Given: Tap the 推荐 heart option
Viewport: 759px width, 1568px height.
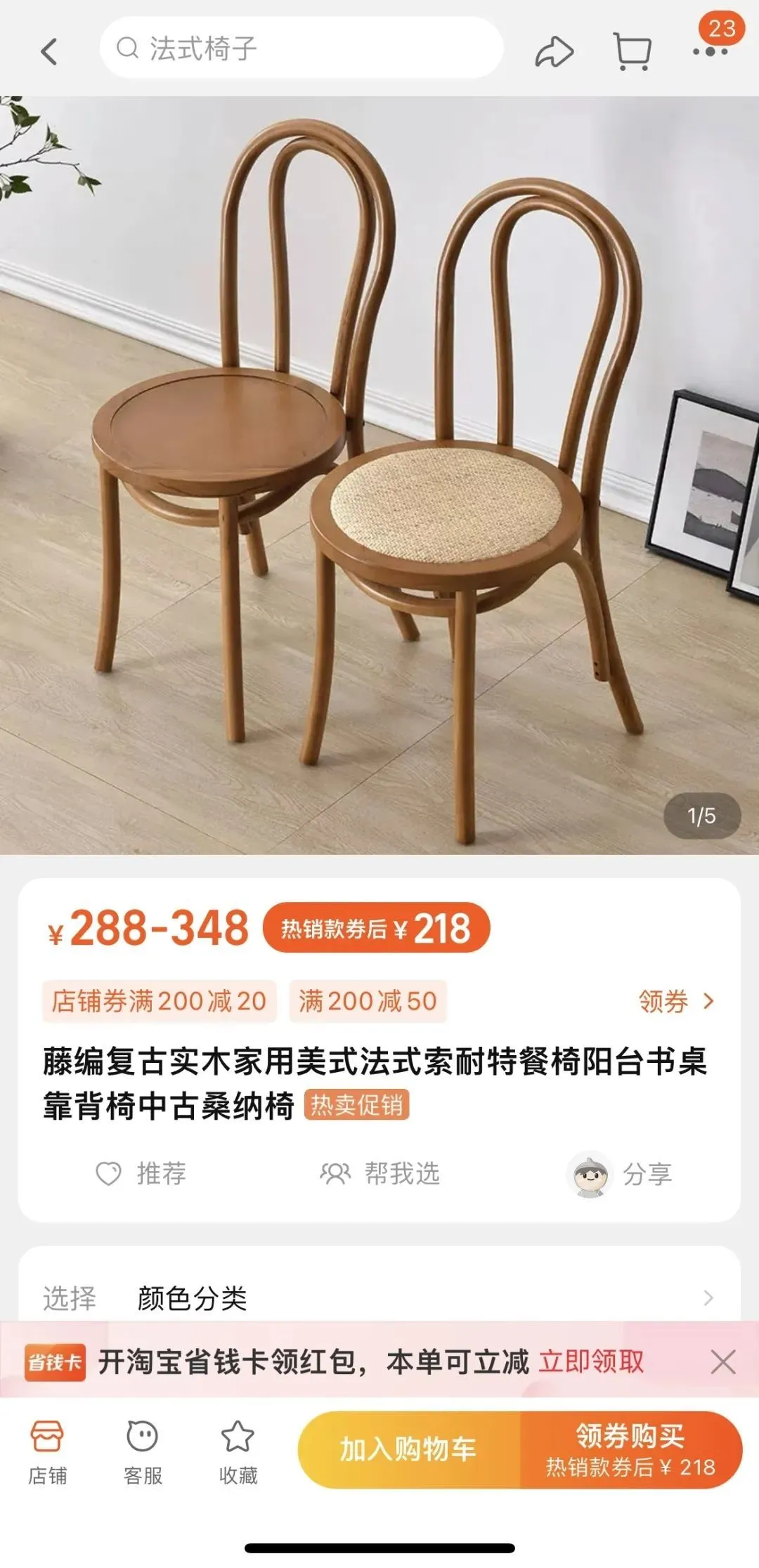Looking at the screenshot, I should pyautogui.click(x=141, y=1173).
